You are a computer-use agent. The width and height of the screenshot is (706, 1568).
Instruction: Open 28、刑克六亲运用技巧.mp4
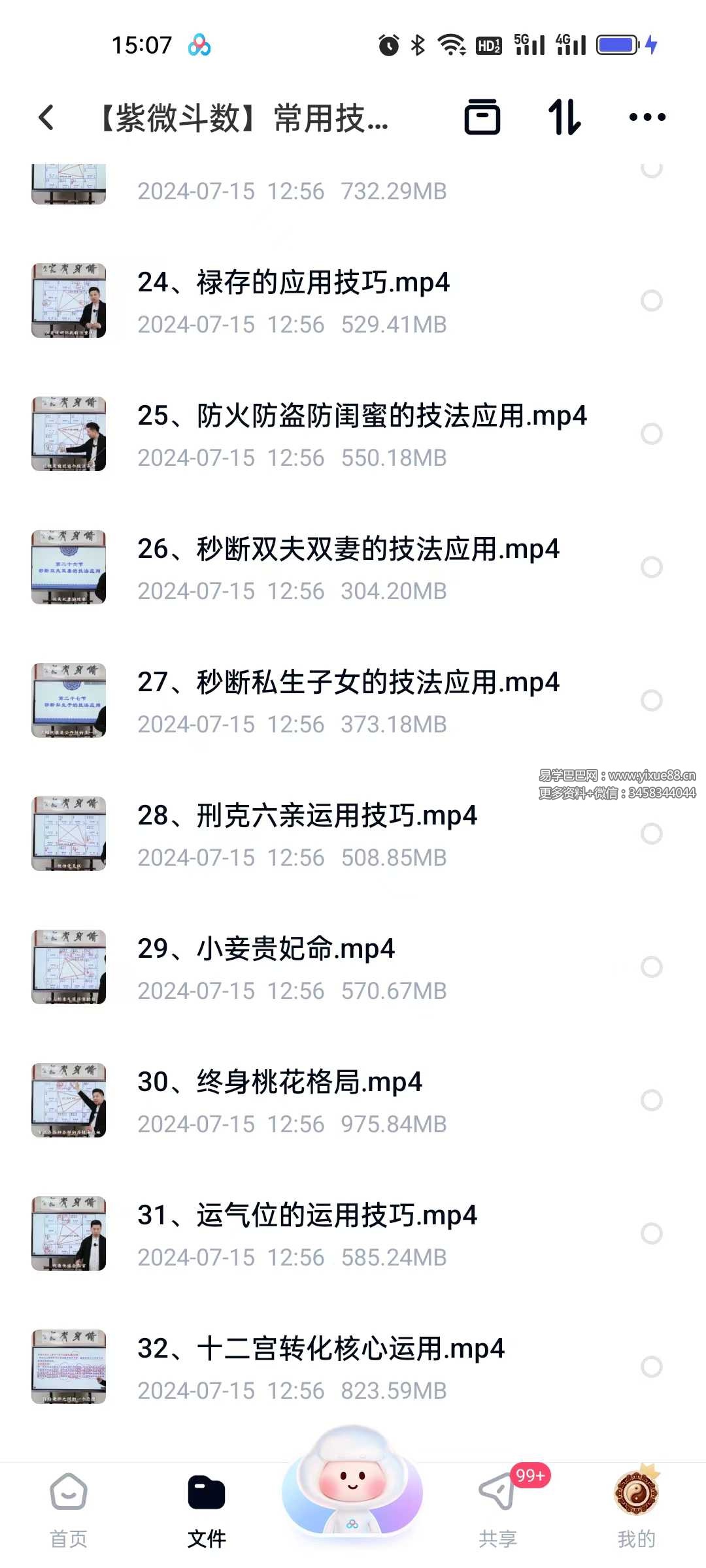[x=307, y=816]
